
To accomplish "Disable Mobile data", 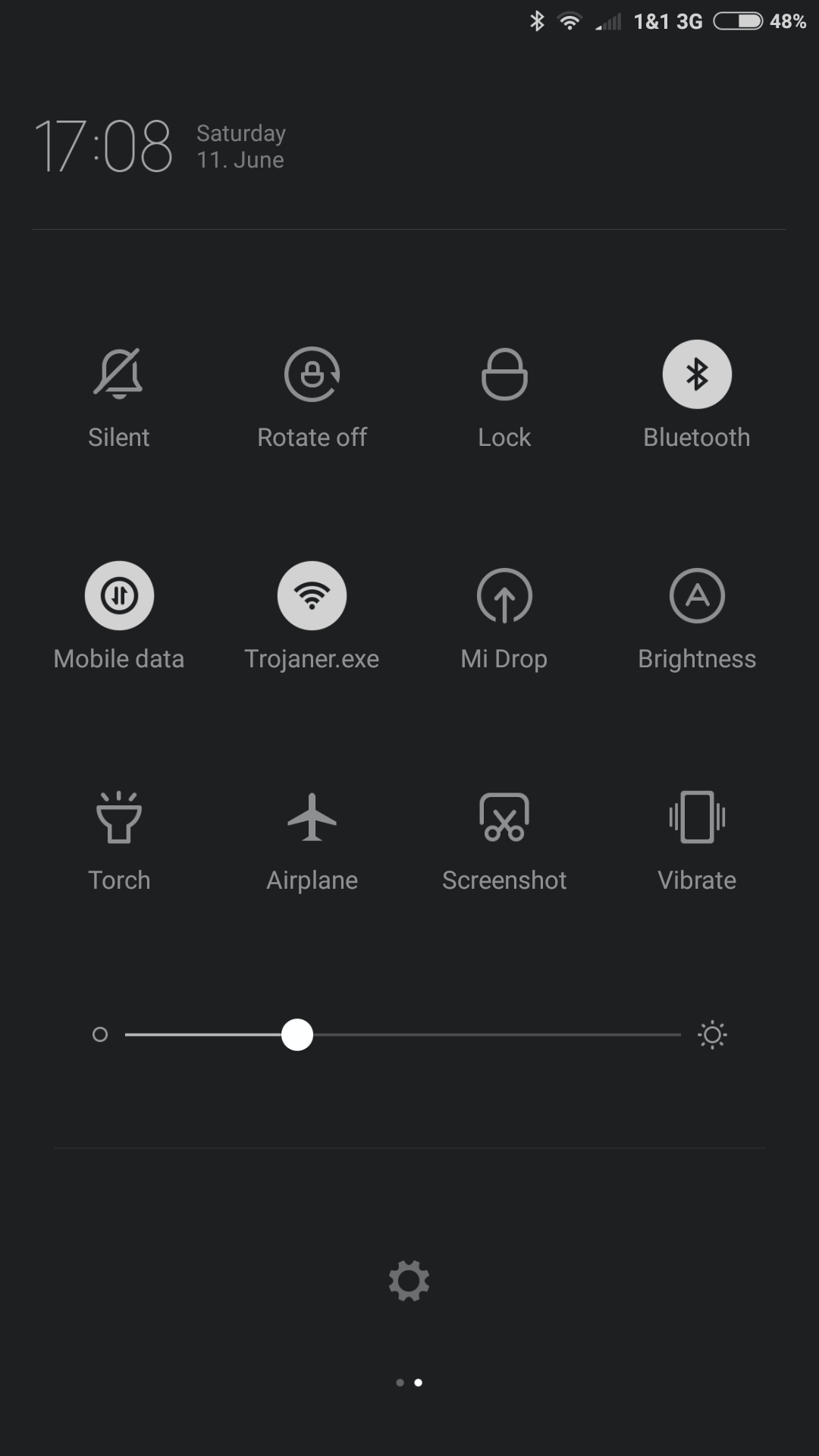I will (119, 595).
